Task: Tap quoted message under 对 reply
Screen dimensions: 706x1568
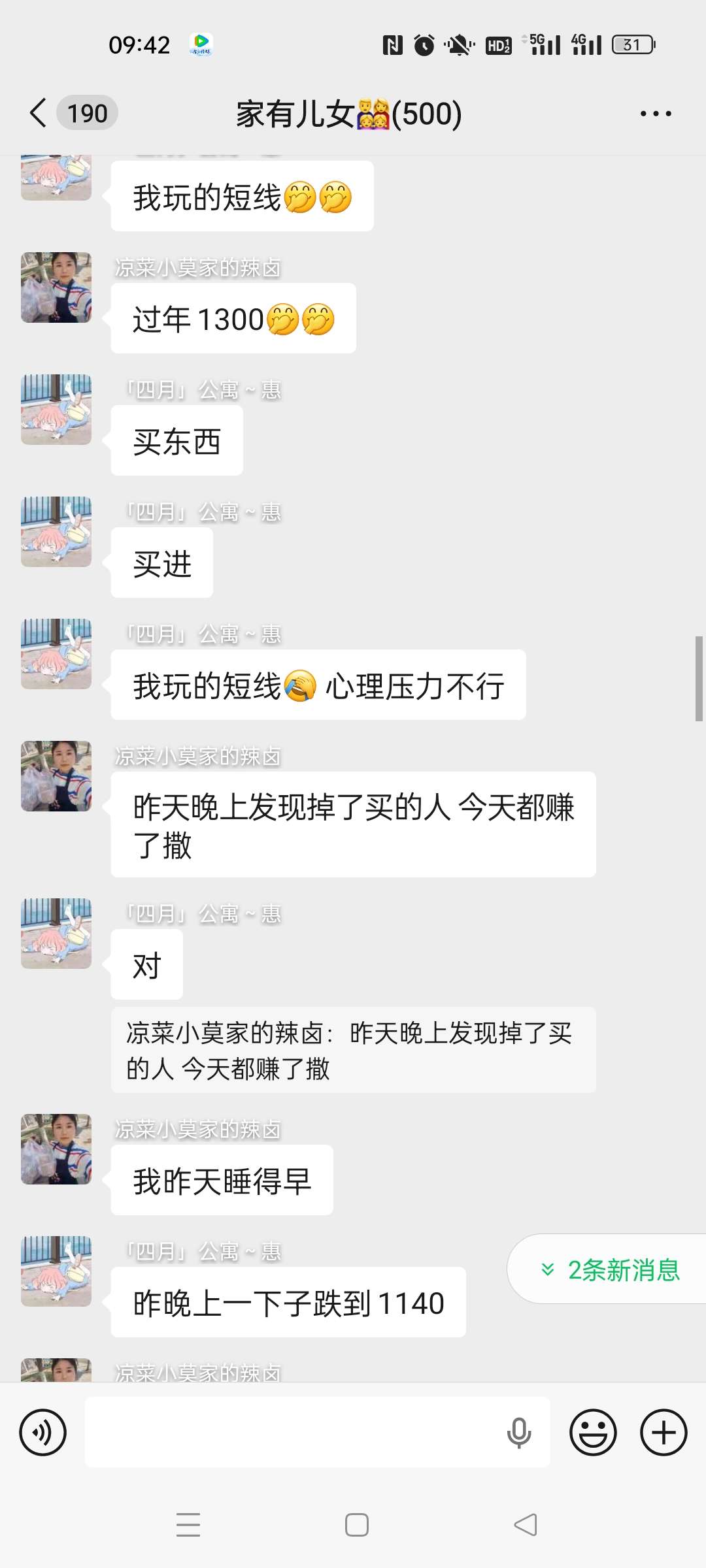Action: click(353, 1050)
